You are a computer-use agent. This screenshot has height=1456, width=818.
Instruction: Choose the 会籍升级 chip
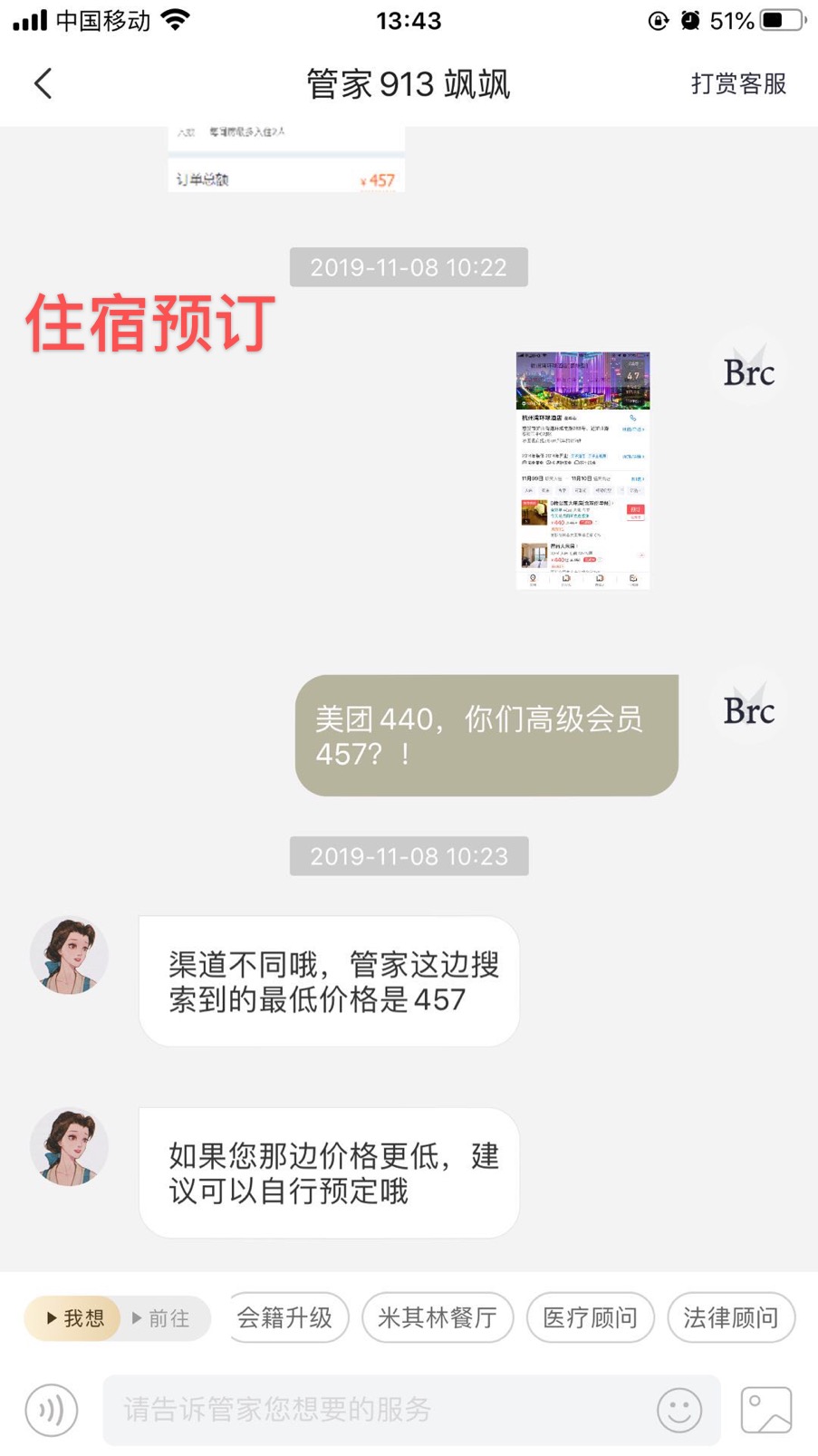pos(285,1317)
